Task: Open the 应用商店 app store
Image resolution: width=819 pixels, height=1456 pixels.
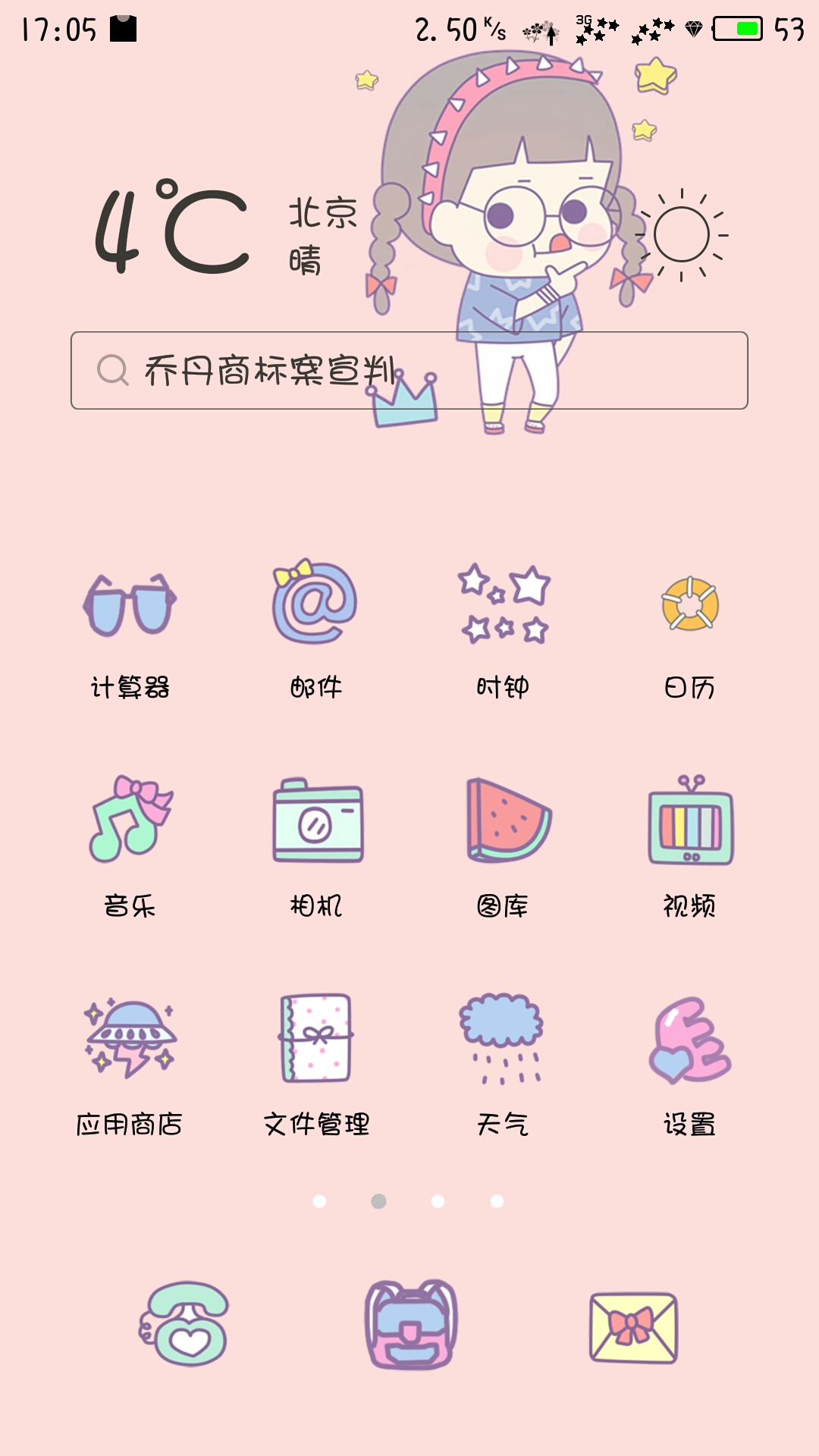Action: coord(130,1039)
